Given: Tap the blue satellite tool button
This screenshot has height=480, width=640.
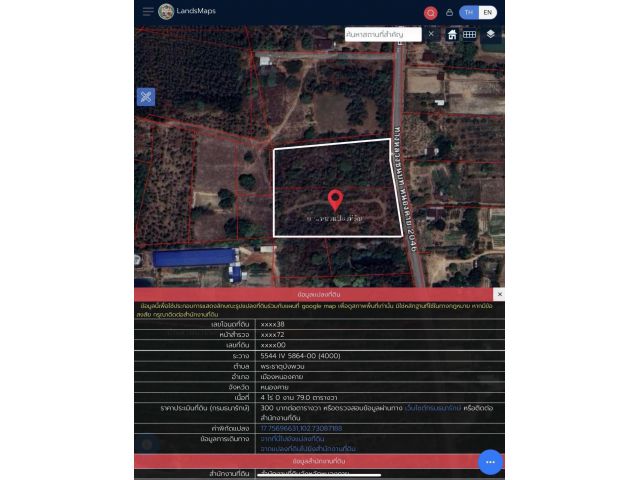Looking at the screenshot, I should [146, 97].
